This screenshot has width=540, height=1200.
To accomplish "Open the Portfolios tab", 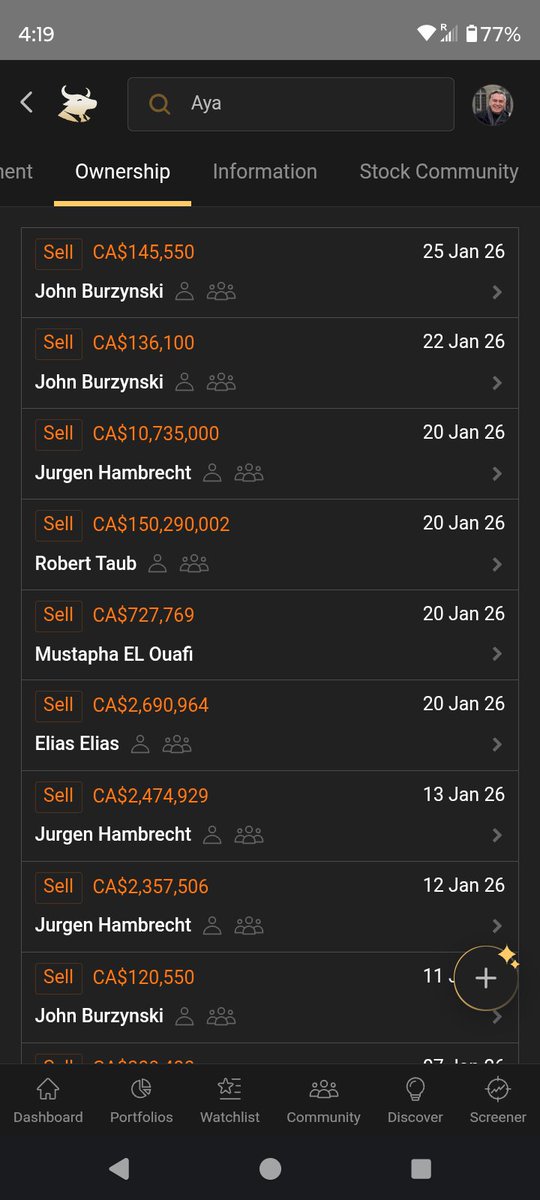I will coord(141,1101).
